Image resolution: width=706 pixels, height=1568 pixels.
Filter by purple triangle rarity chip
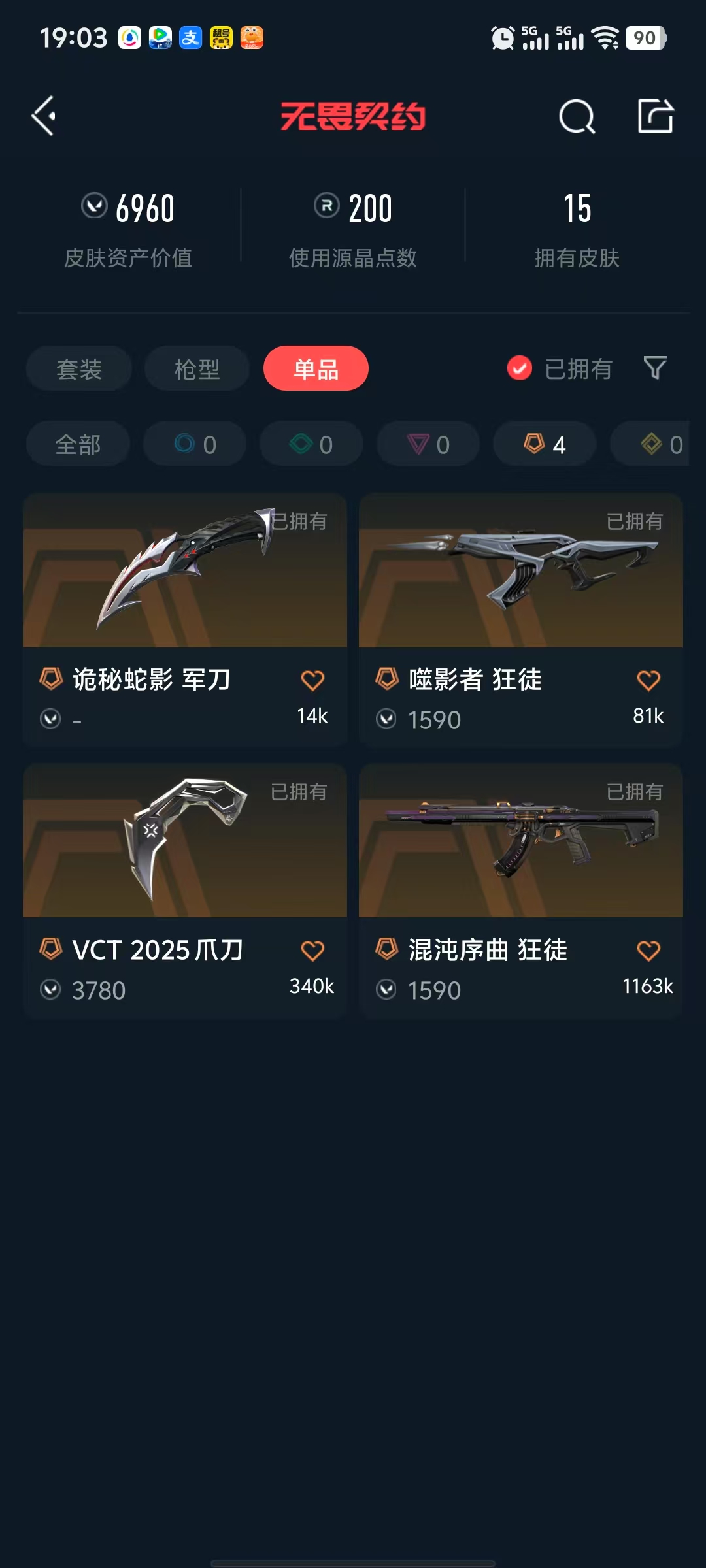click(x=428, y=444)
